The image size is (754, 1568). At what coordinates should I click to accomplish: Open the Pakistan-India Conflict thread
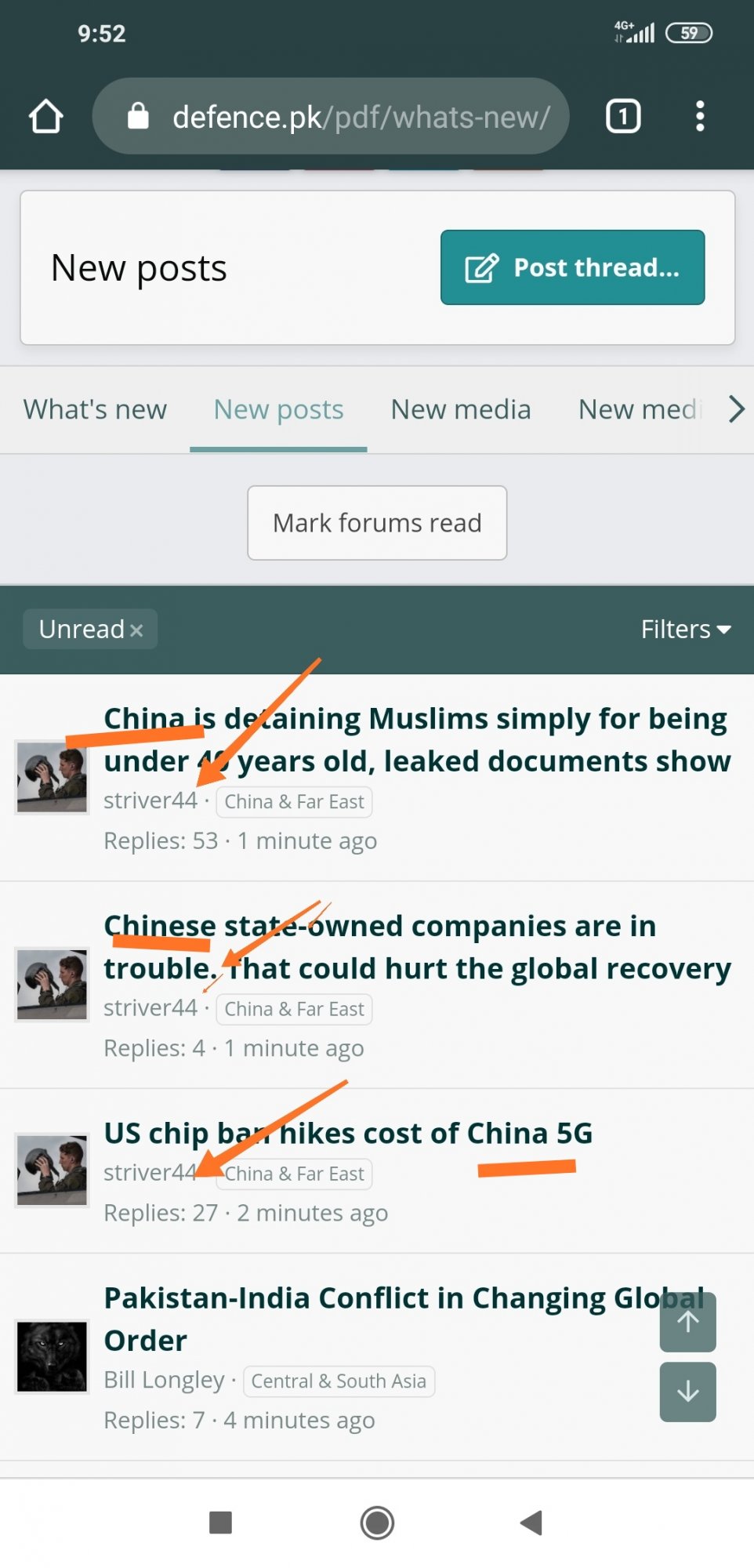pyautogui.click(x=405, y=1319)
